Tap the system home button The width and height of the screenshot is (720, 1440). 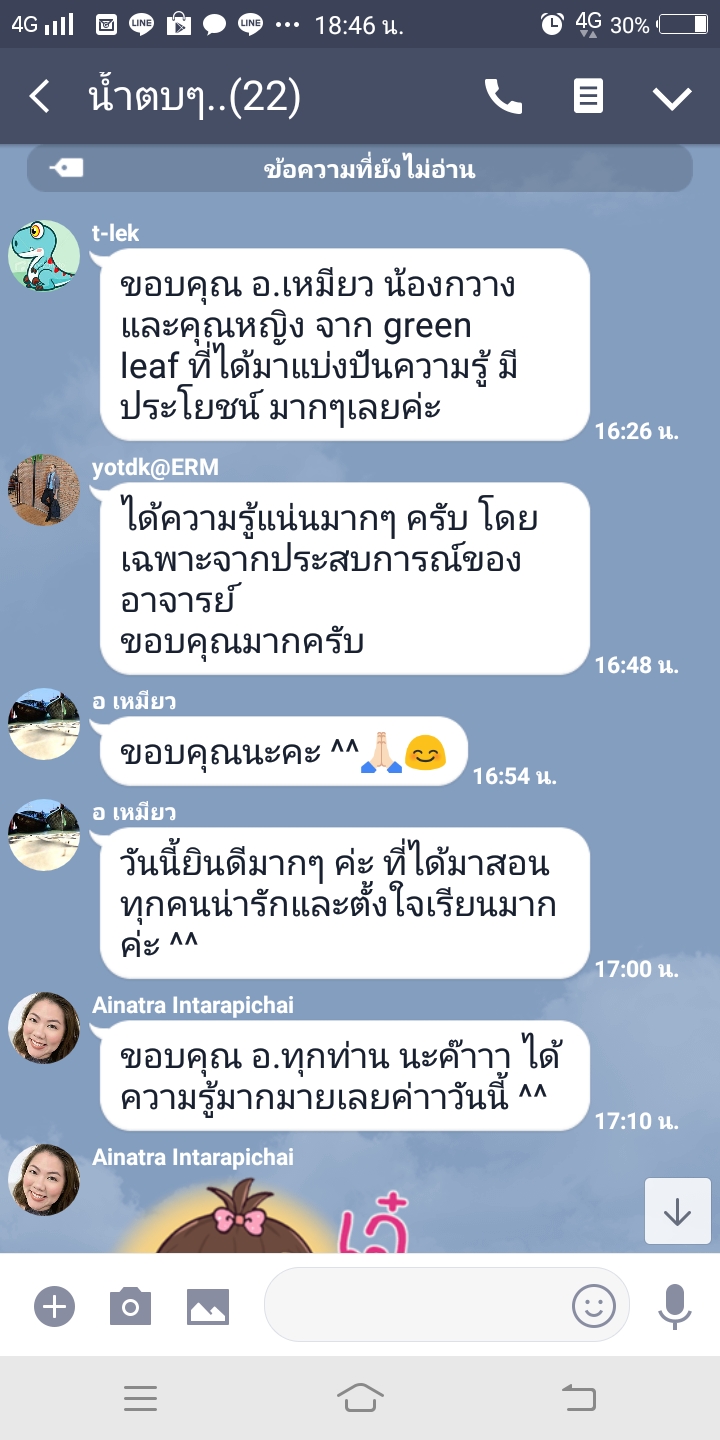[x=360, y=1398]
